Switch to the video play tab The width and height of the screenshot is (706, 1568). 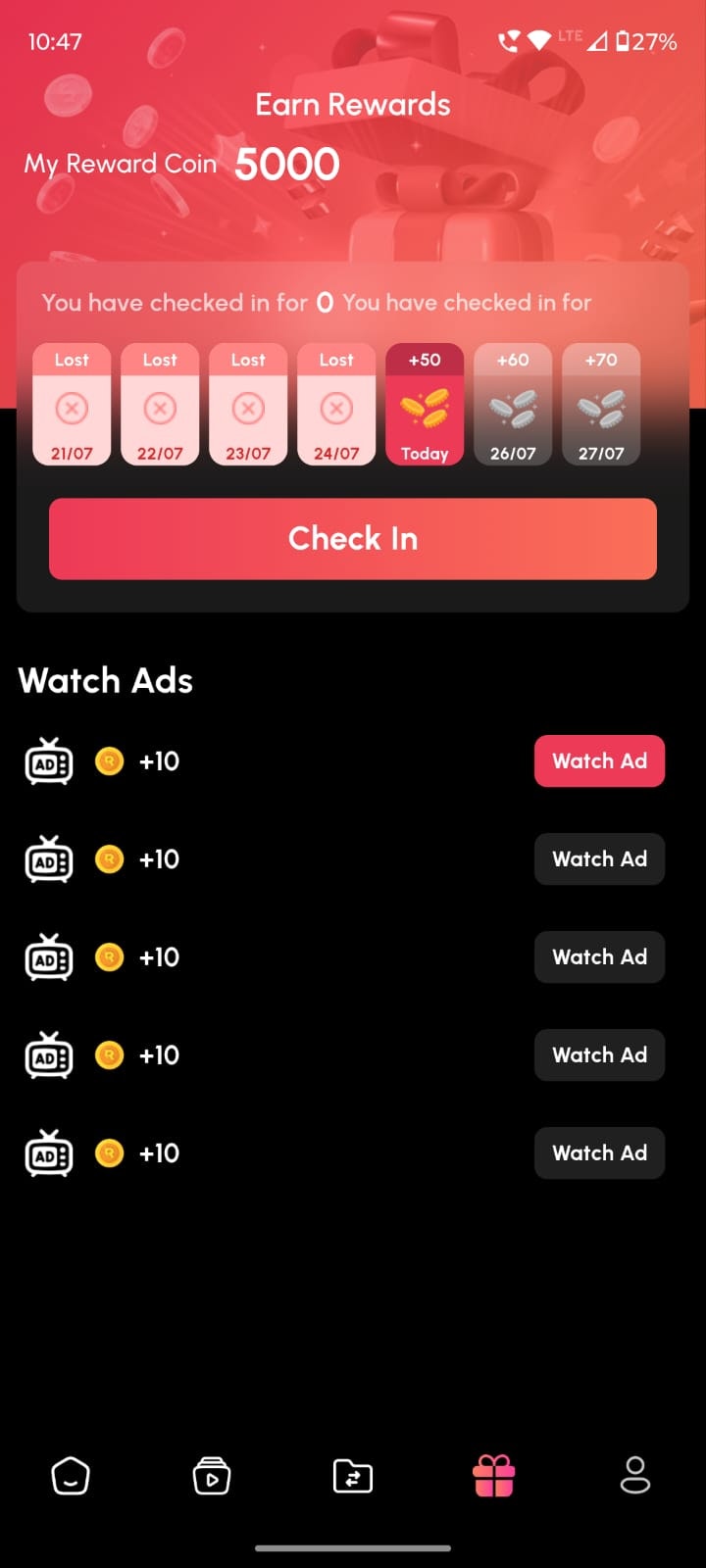coord(212,1476)
